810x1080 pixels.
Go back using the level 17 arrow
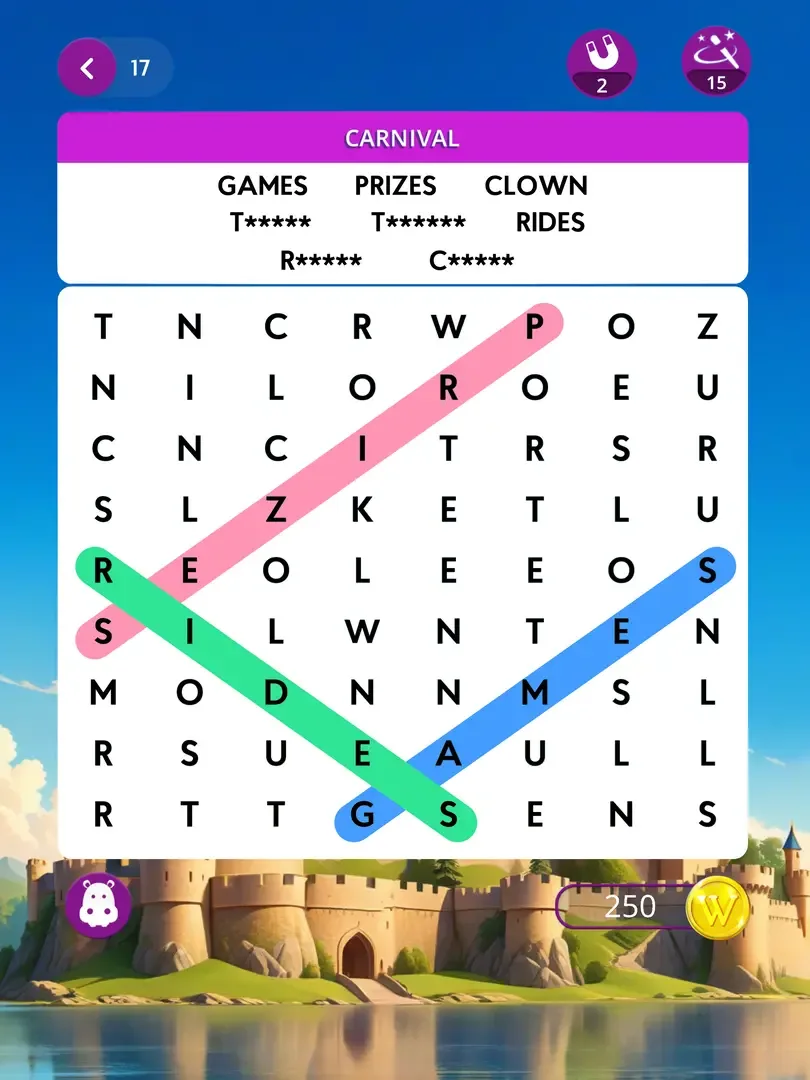88,68
